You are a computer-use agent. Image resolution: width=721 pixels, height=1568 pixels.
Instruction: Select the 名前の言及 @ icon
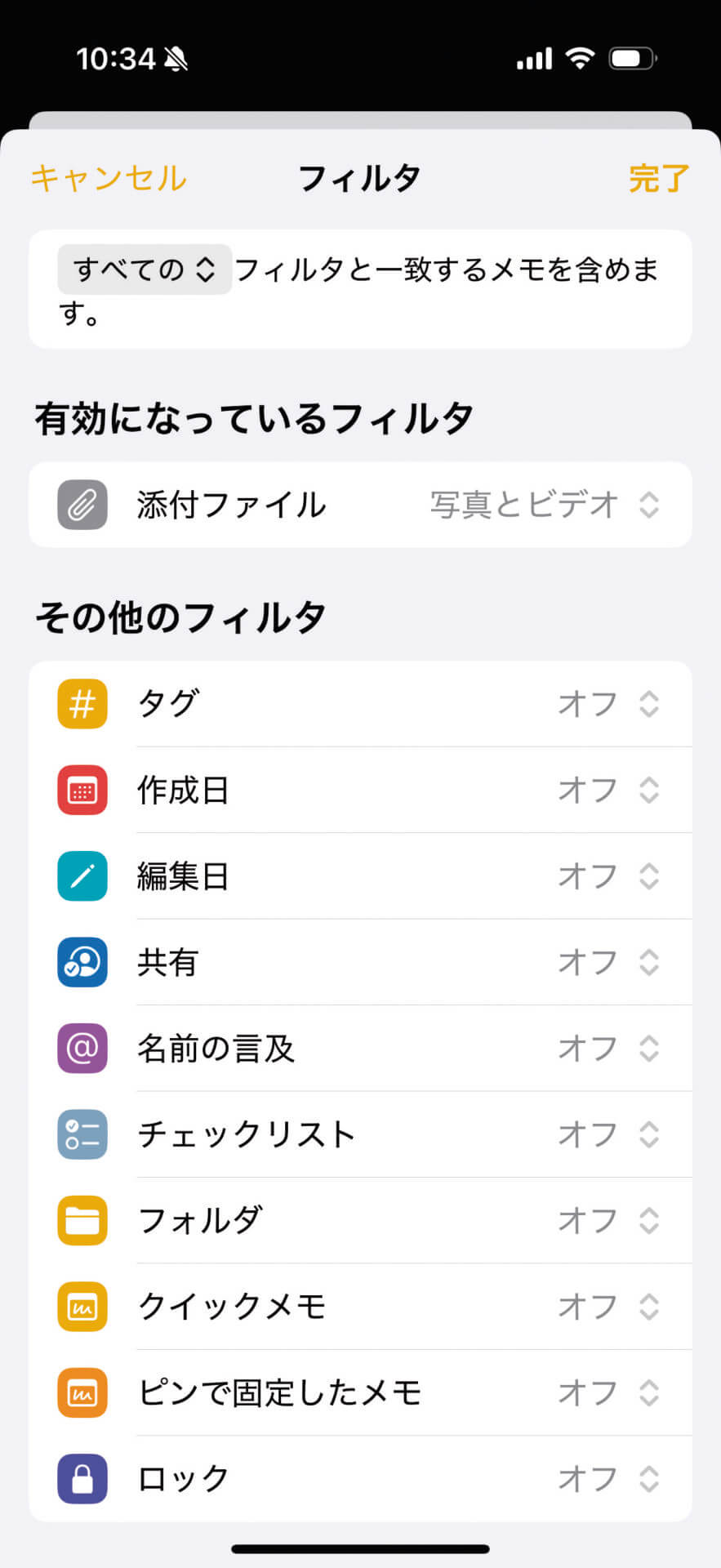(x=82, y=1048)
